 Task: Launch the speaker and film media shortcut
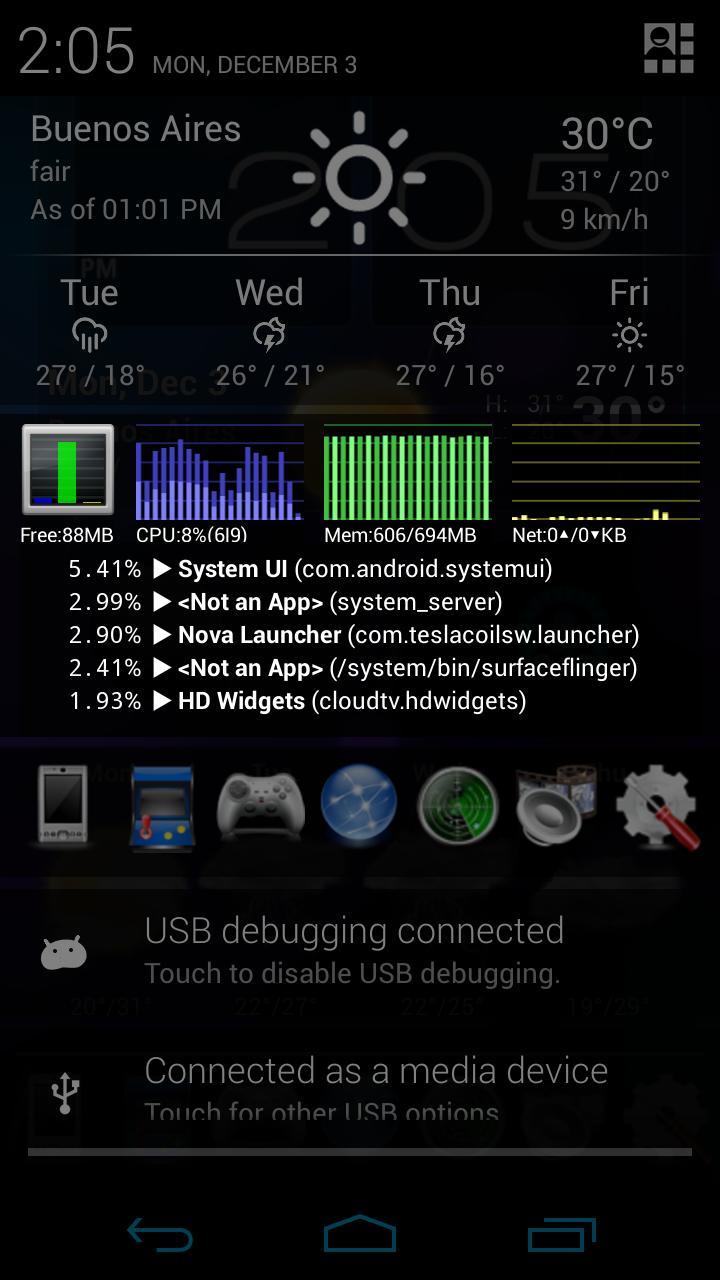pyautogui.click(x=556, y=806)
